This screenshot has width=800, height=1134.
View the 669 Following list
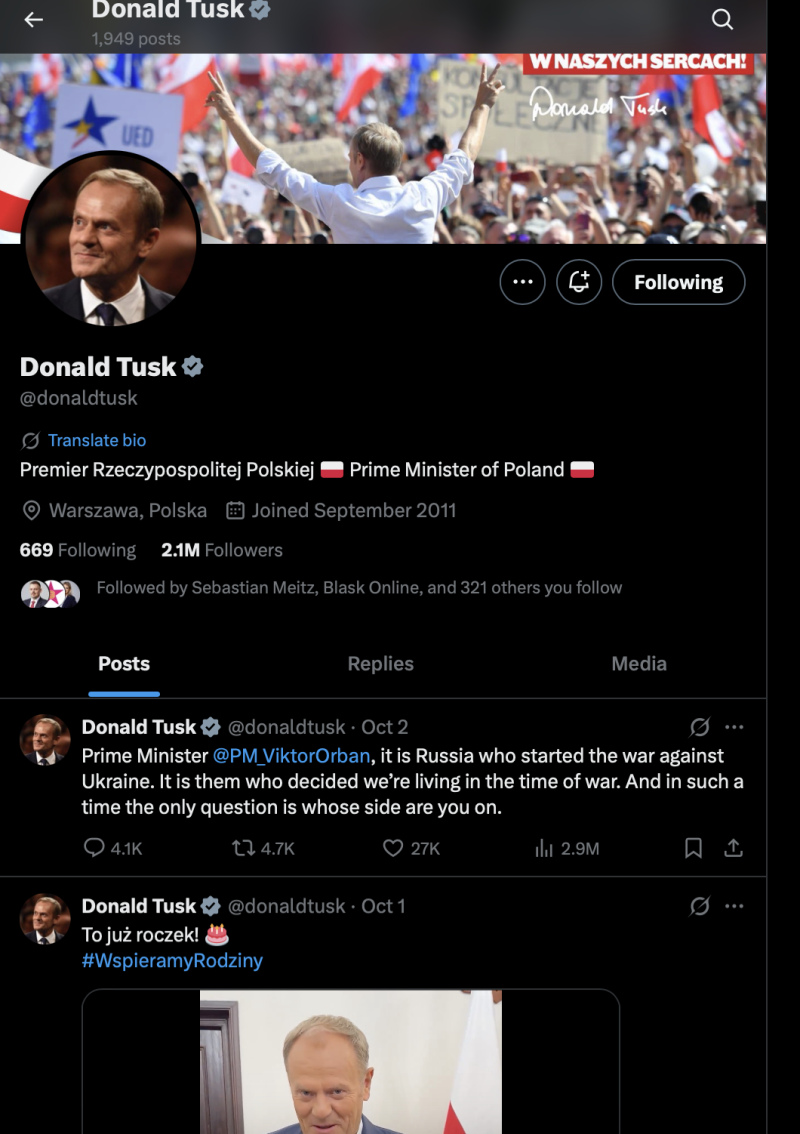click(x=77, y=550)
